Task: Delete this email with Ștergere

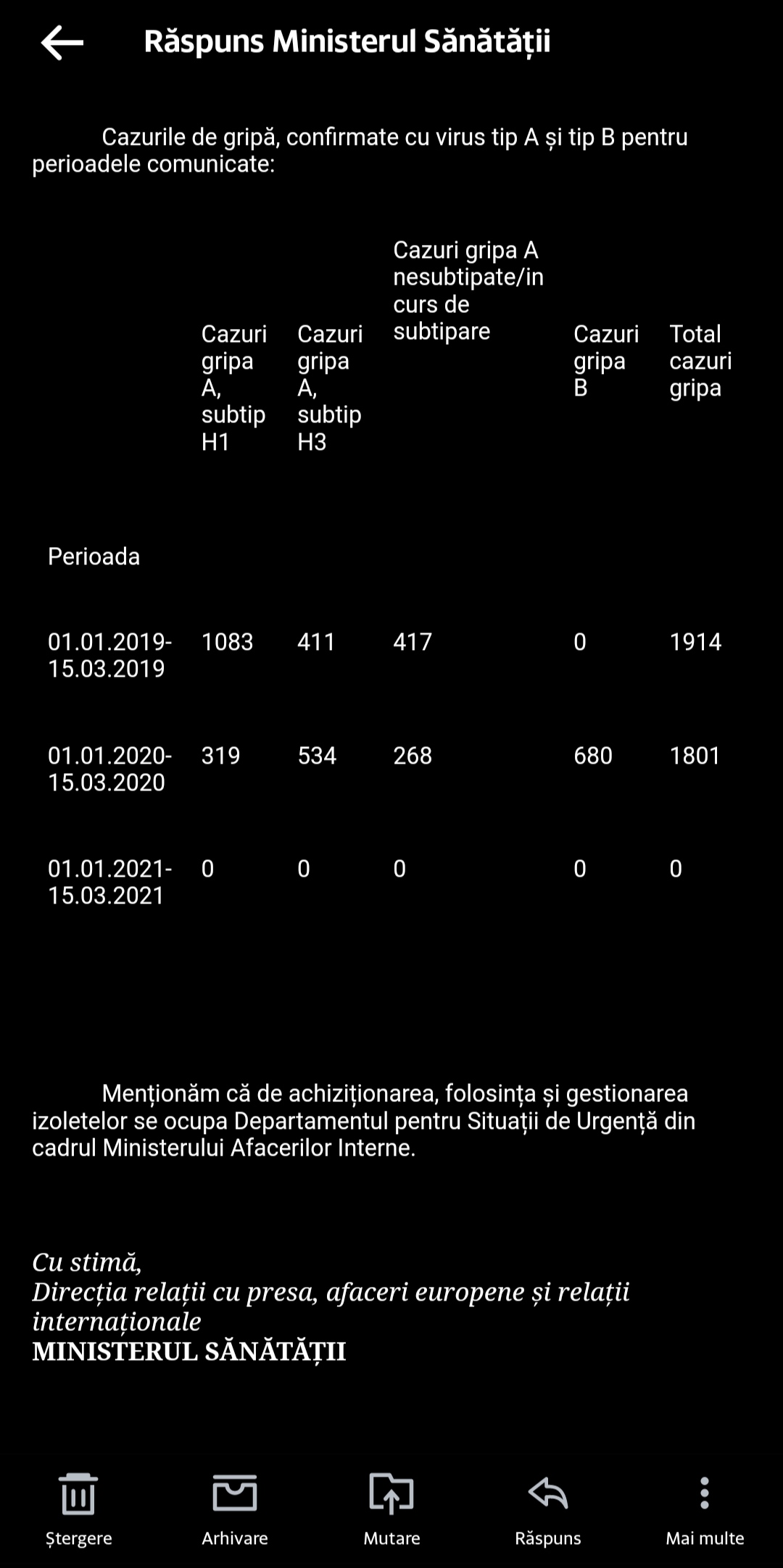Action: pyautogui.click(x=78, y=1507)
